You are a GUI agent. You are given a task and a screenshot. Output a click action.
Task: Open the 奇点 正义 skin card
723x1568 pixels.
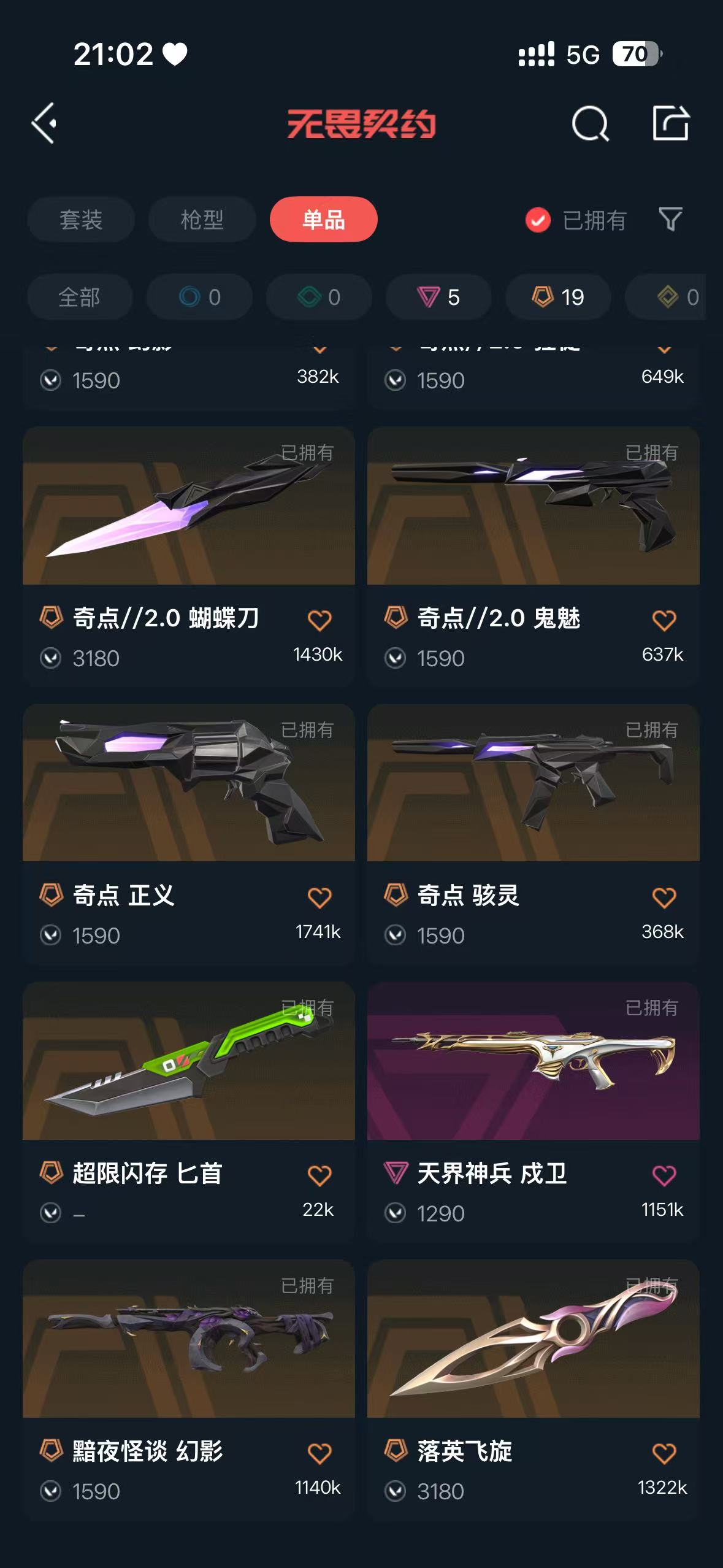[189, 834]
